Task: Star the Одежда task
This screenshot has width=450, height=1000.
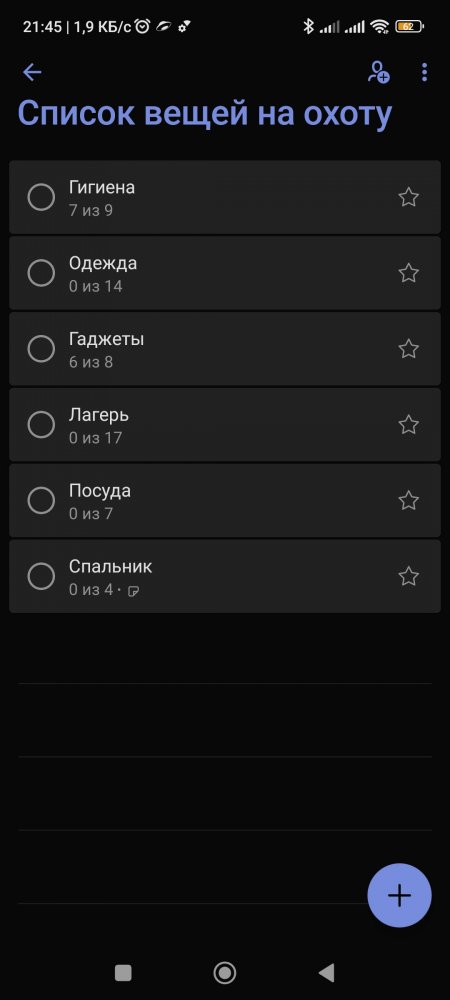Action: click(409, 273)
